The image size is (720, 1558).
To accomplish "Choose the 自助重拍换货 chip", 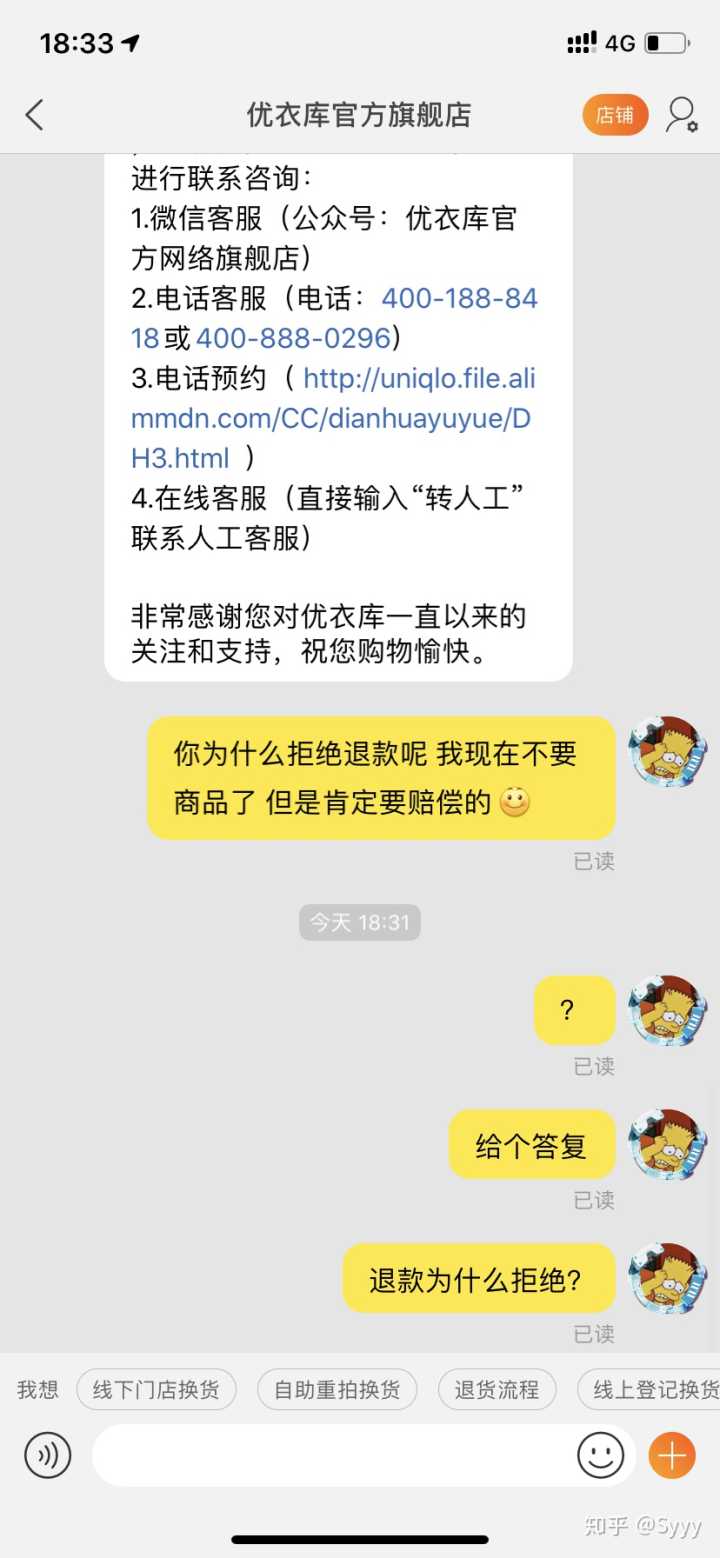I will (337, 1389).
